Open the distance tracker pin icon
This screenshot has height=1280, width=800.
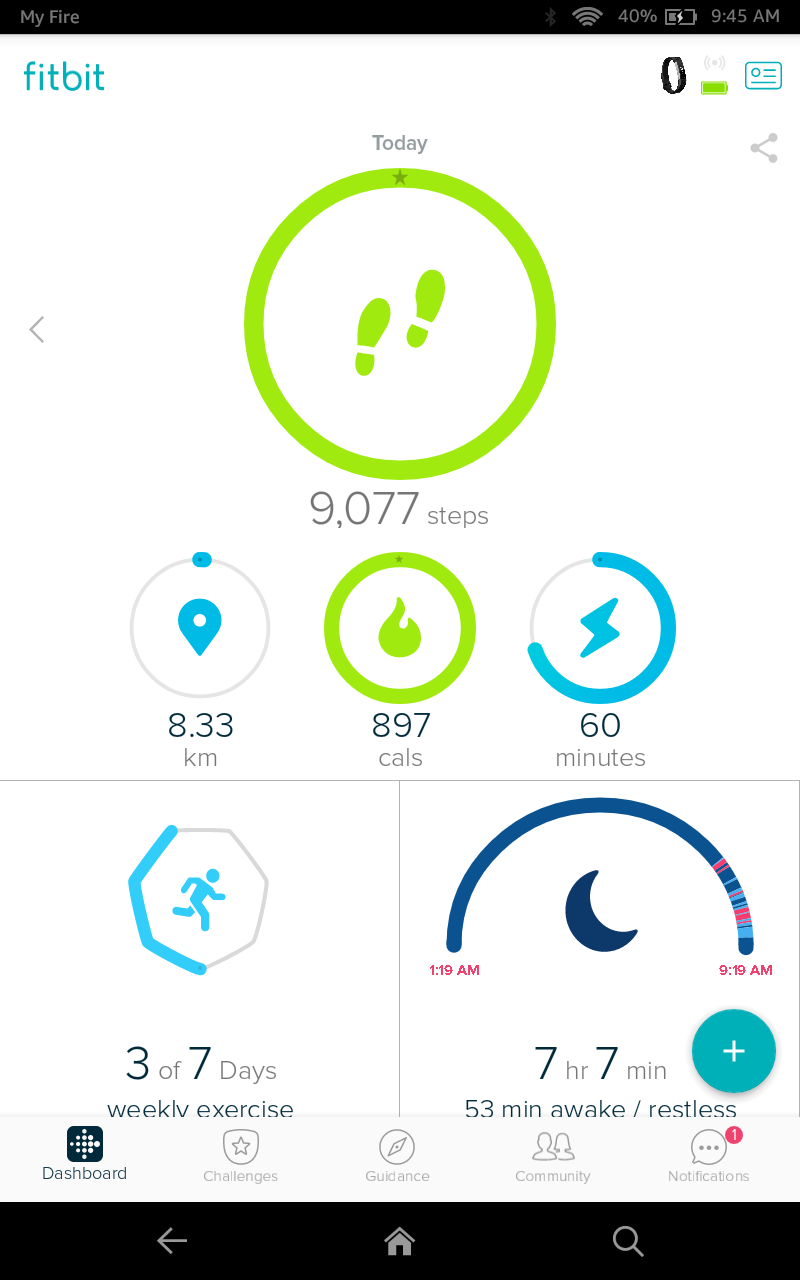(x=200, y=628)
